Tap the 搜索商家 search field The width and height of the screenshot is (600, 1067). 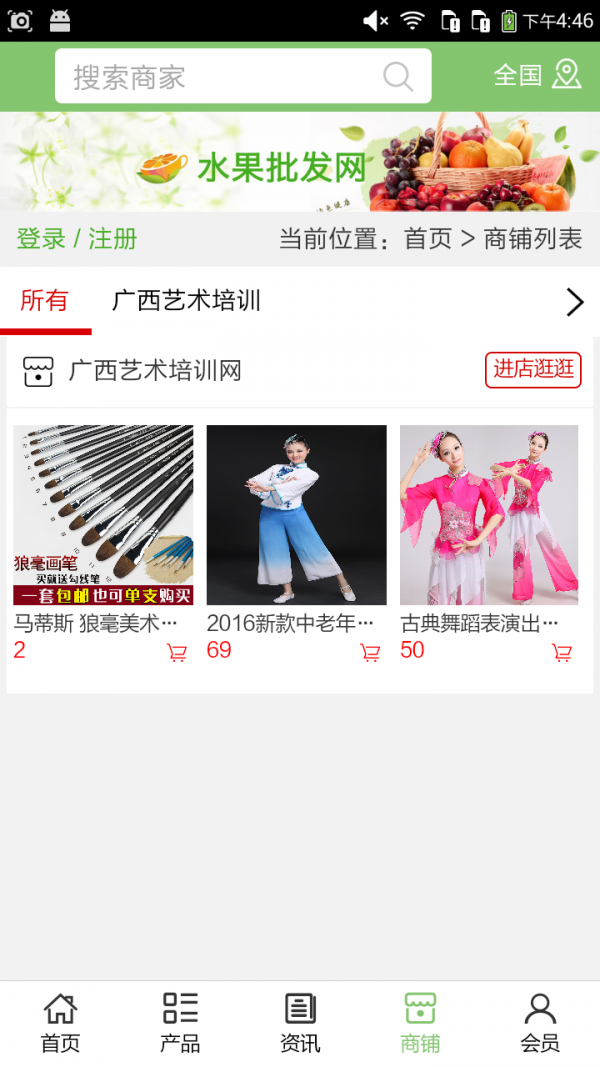pos(243,76)
